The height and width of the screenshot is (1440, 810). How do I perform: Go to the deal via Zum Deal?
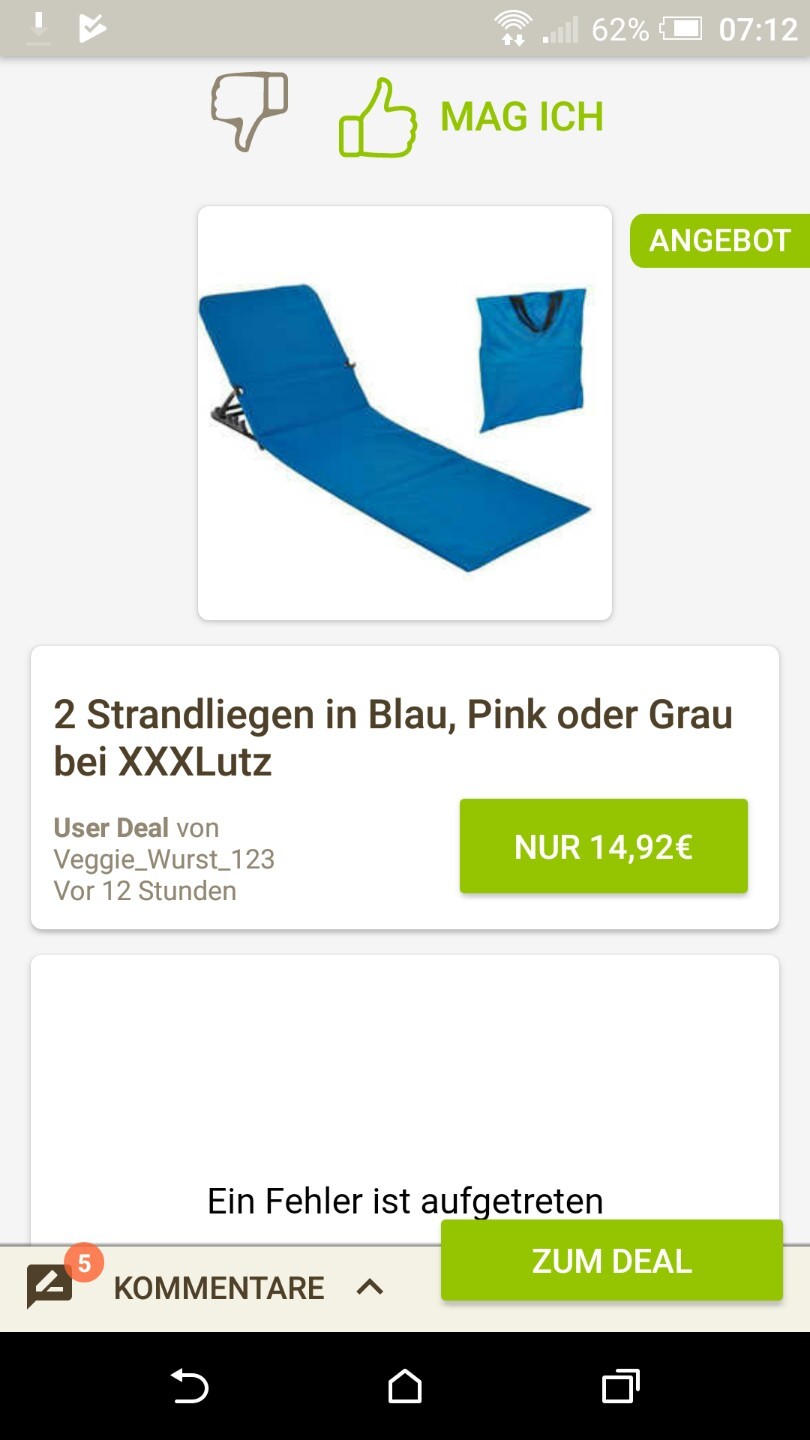(611, 1260)
